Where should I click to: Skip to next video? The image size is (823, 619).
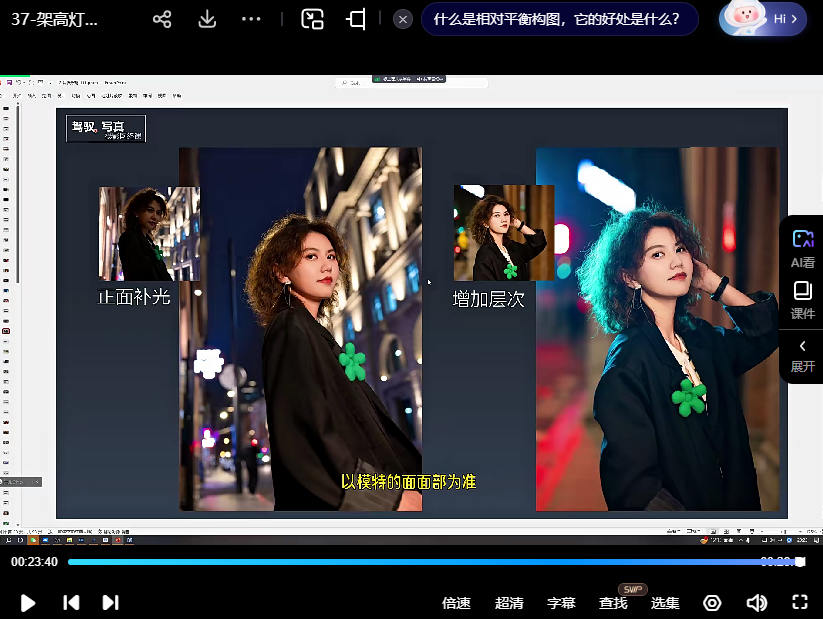pos(111,602)
